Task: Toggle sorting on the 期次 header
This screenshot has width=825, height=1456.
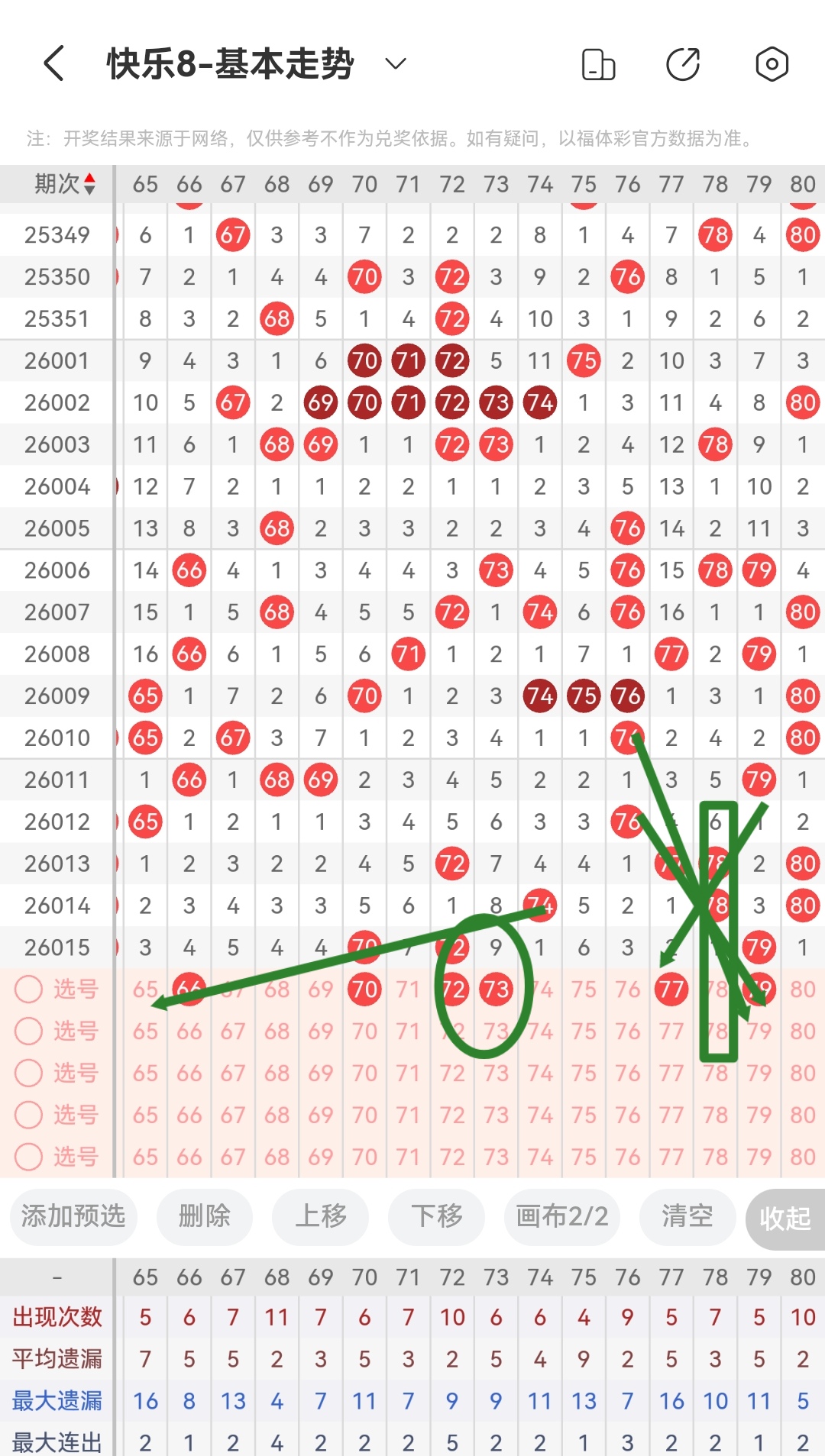Action: [64, 184]
